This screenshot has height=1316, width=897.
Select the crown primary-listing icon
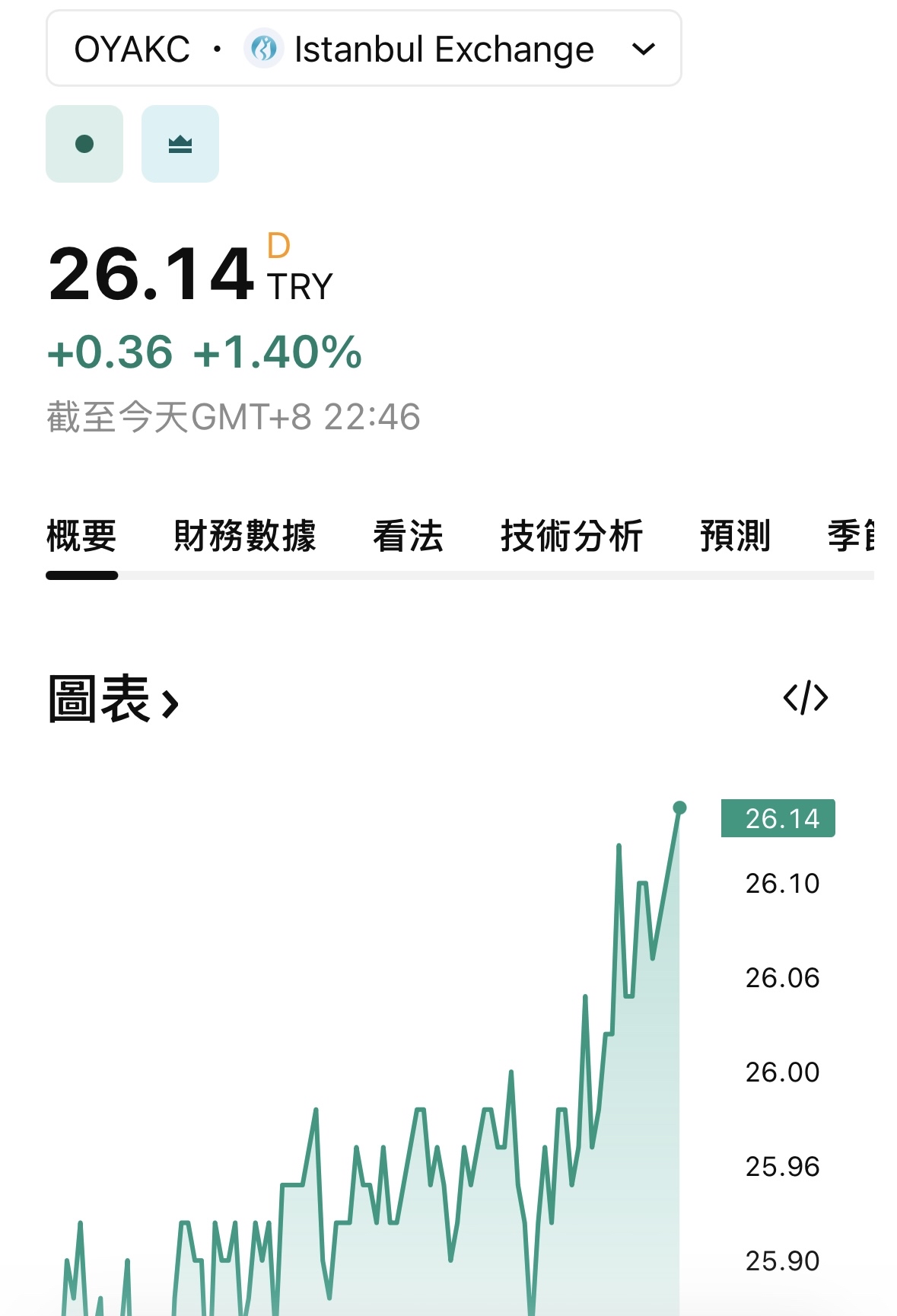[180, 144]
